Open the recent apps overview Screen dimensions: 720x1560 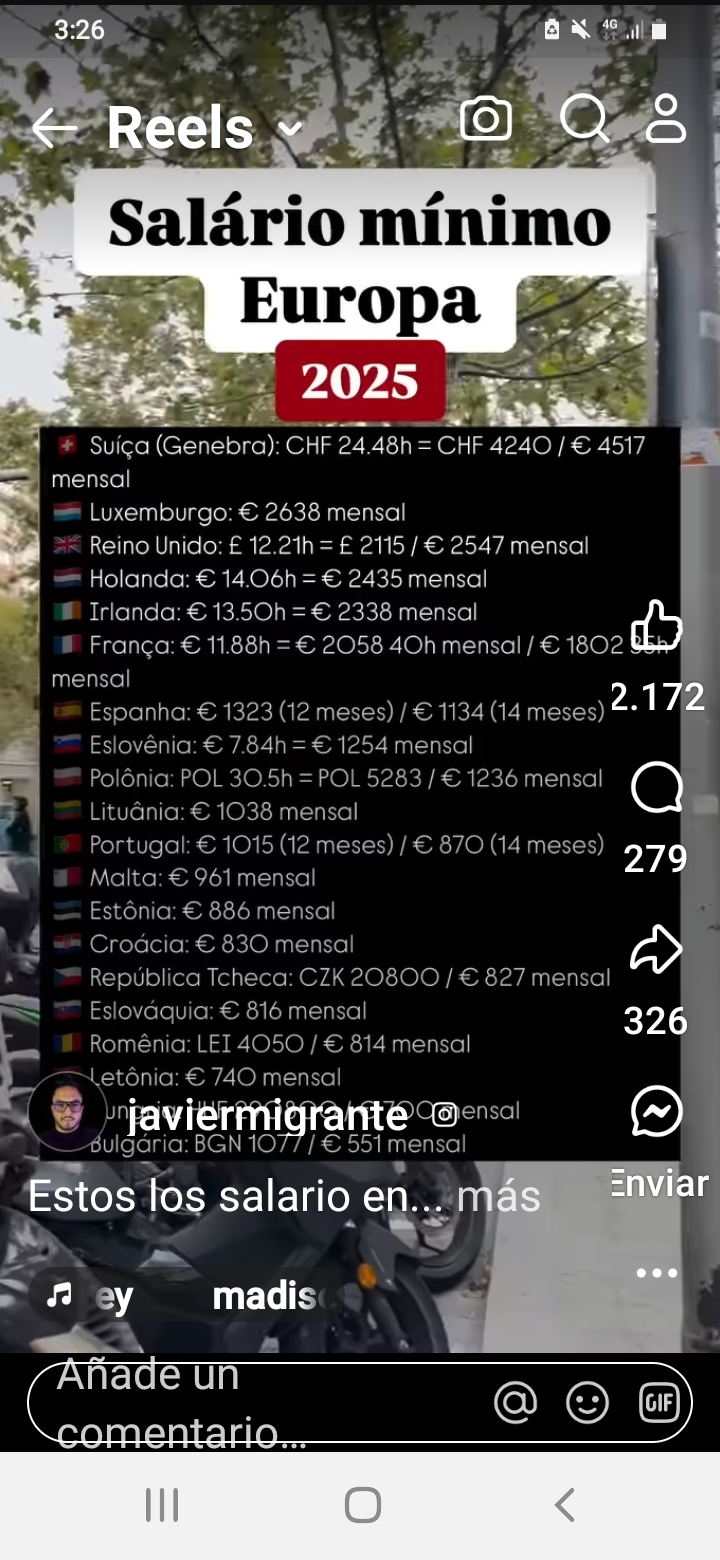coord(162,1504)
